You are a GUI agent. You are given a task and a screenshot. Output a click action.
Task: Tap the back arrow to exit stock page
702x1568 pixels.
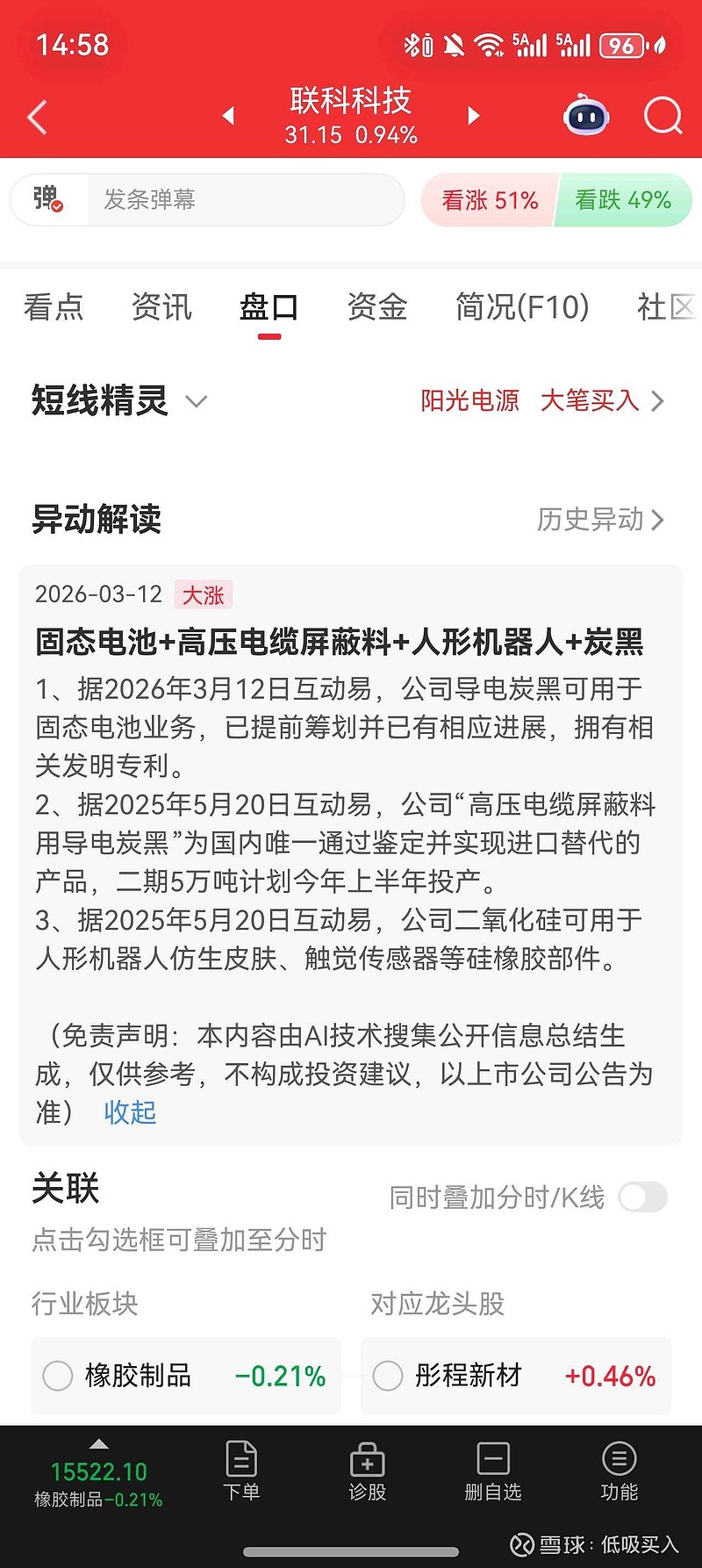point(35,115)
